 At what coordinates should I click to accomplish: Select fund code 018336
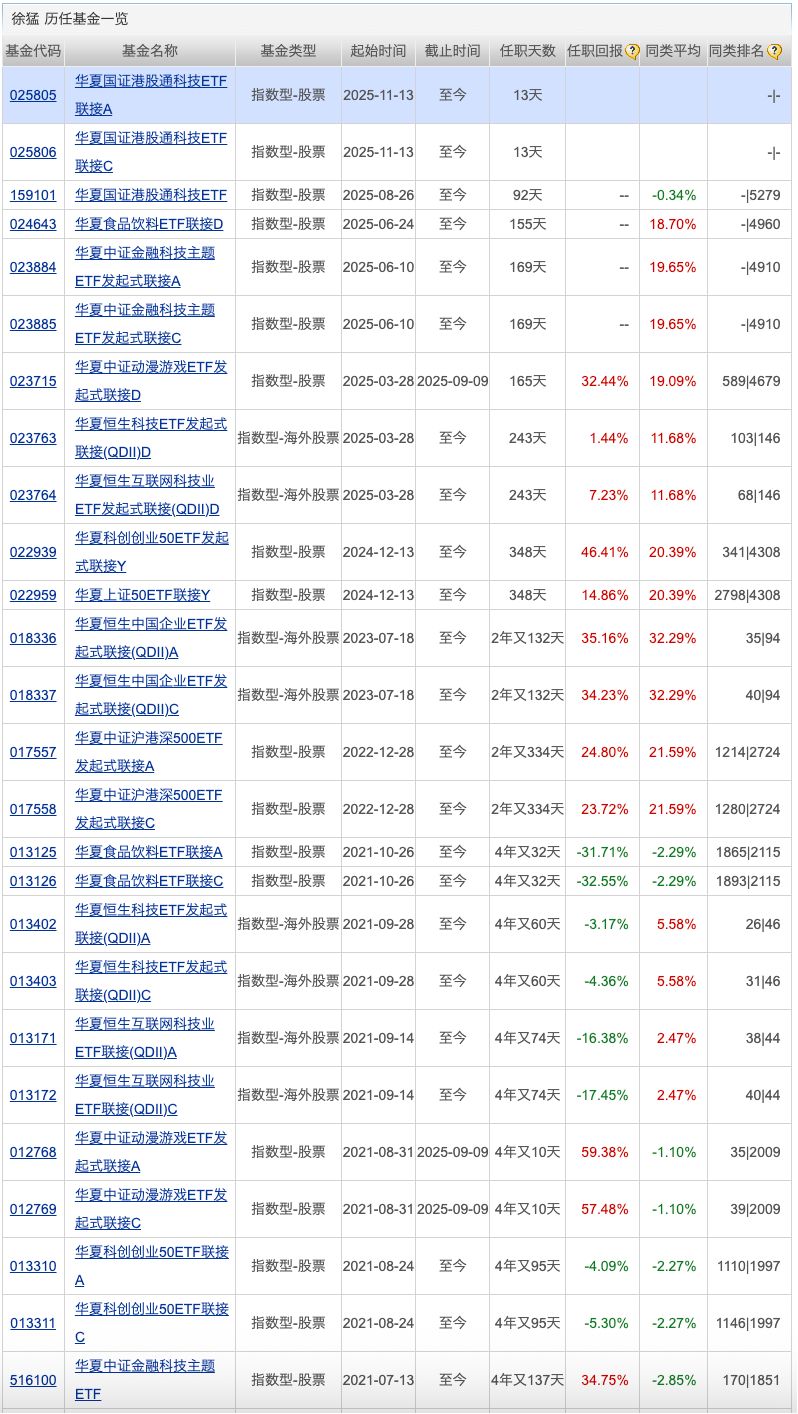point(35,638)
